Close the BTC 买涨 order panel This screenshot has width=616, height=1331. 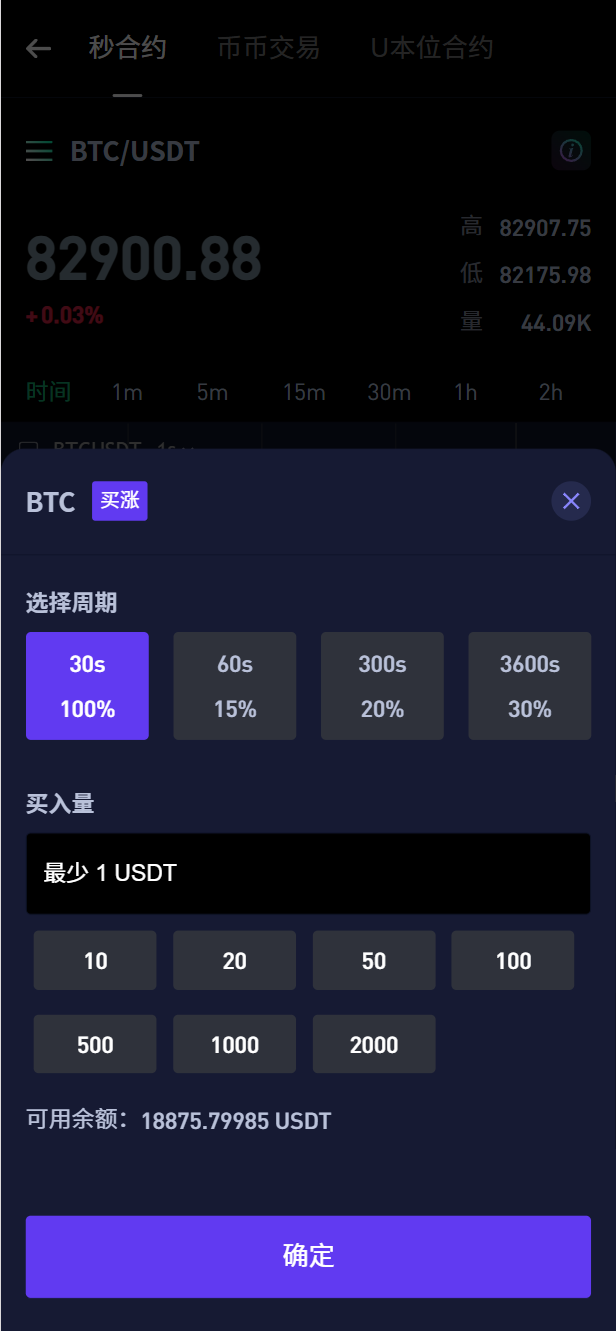coord(571,501)
